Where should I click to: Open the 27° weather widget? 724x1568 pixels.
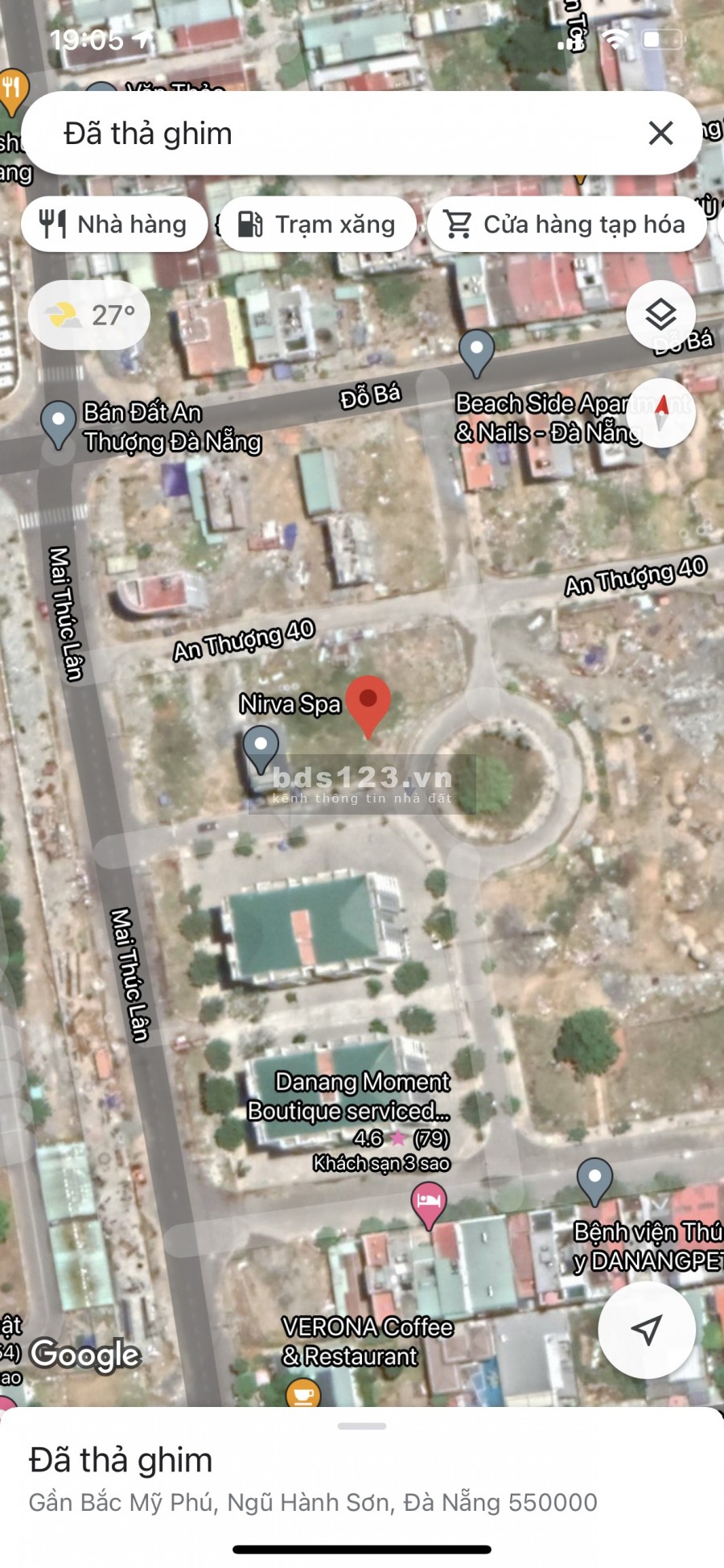[89, 315]
